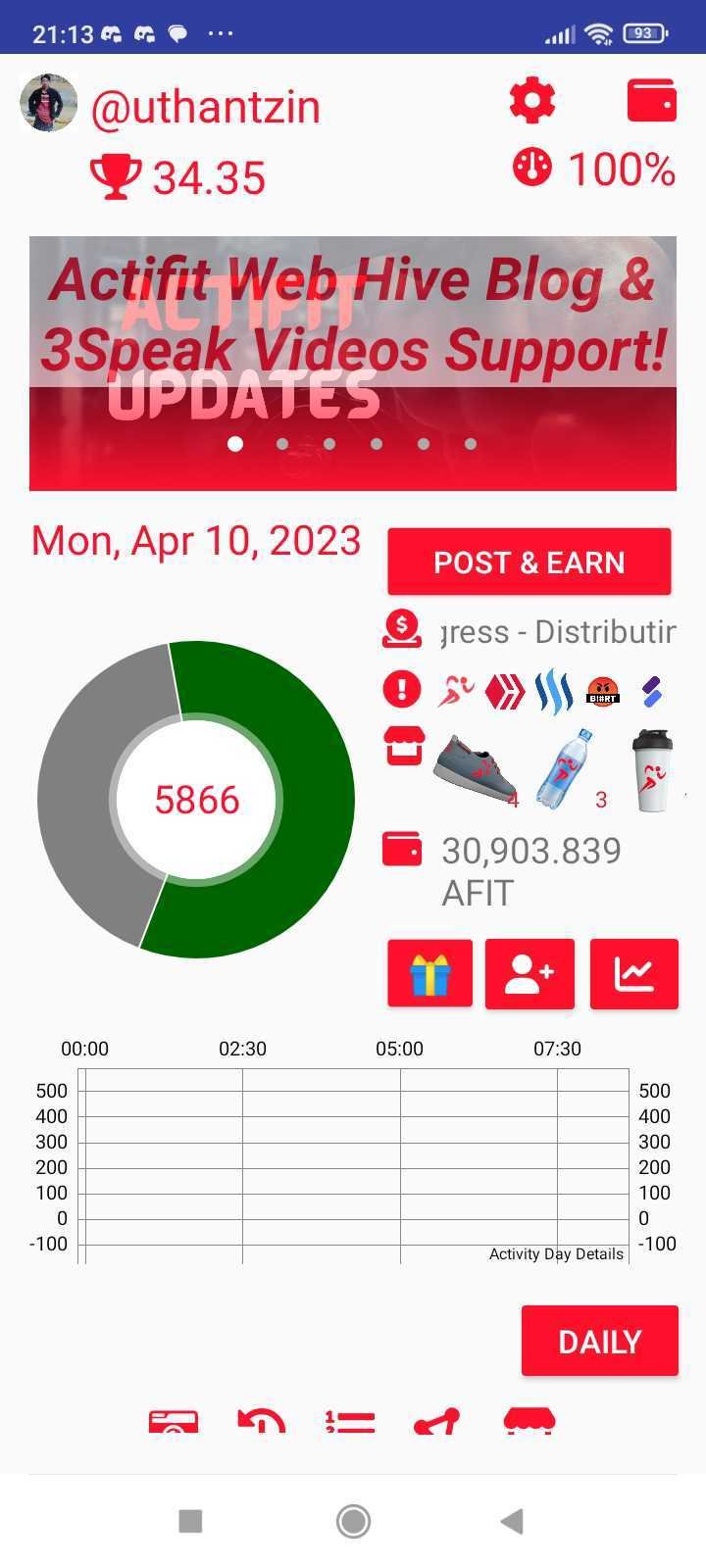Open the gift rewards button
Image resolution: width=706 pixels, height=1568 pixels.
[429, 973]
